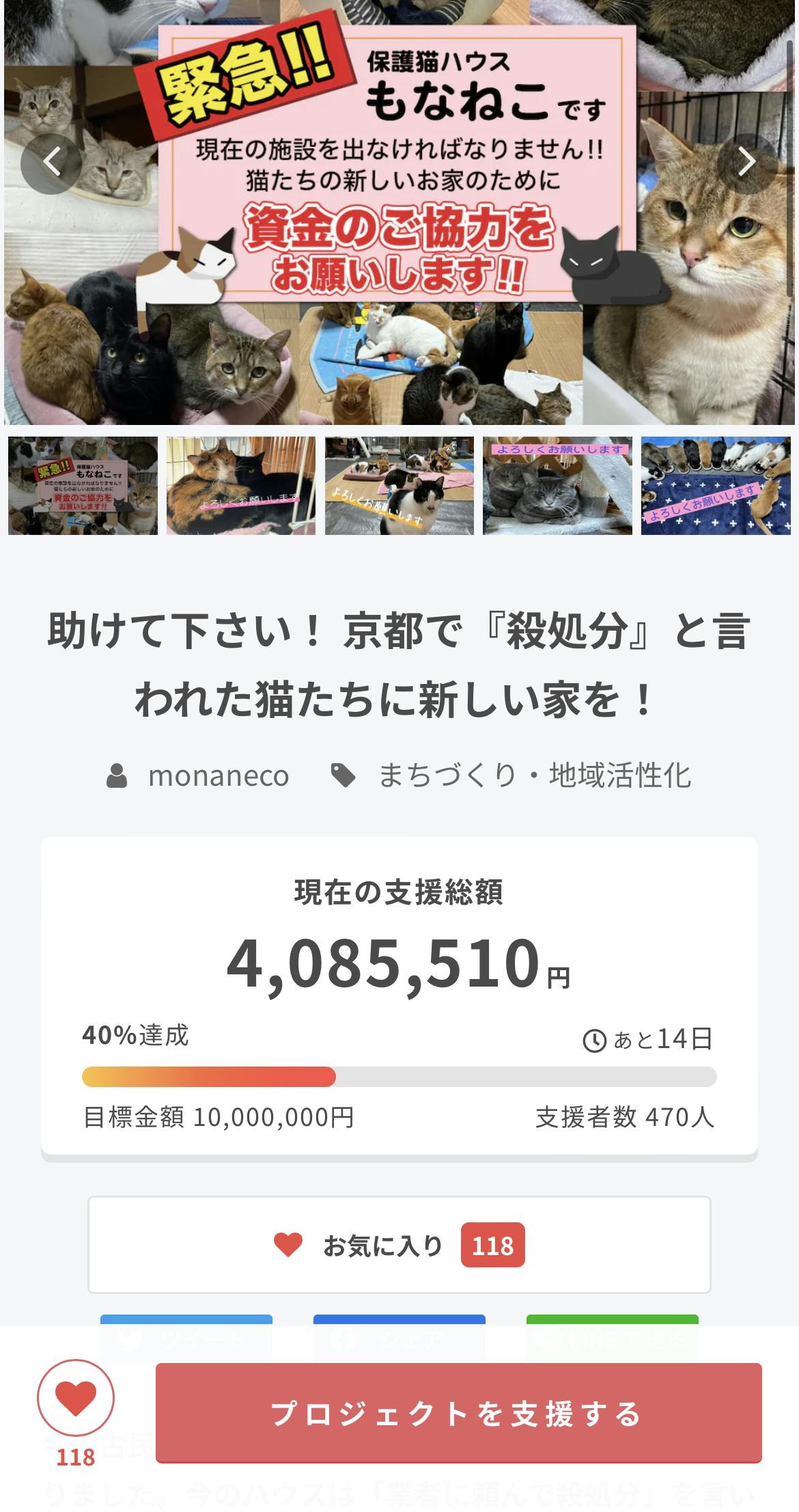Screen dimensions: 799x1512
Task: Select the calico cat thumbnail
Action: [241, 486]
